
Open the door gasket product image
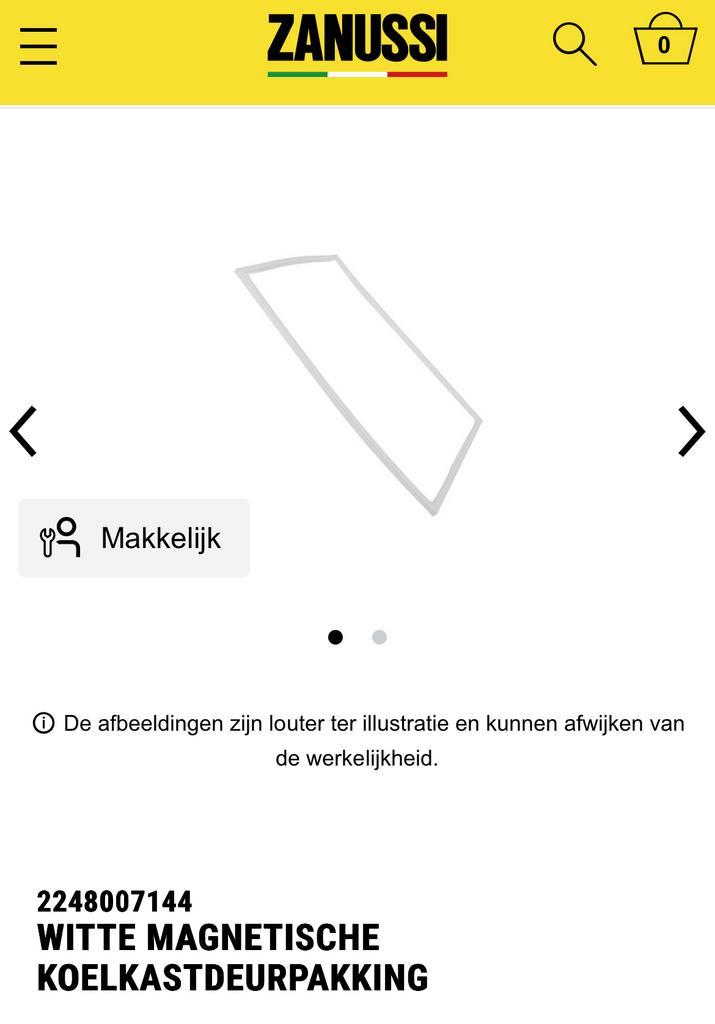pos(358,384)
